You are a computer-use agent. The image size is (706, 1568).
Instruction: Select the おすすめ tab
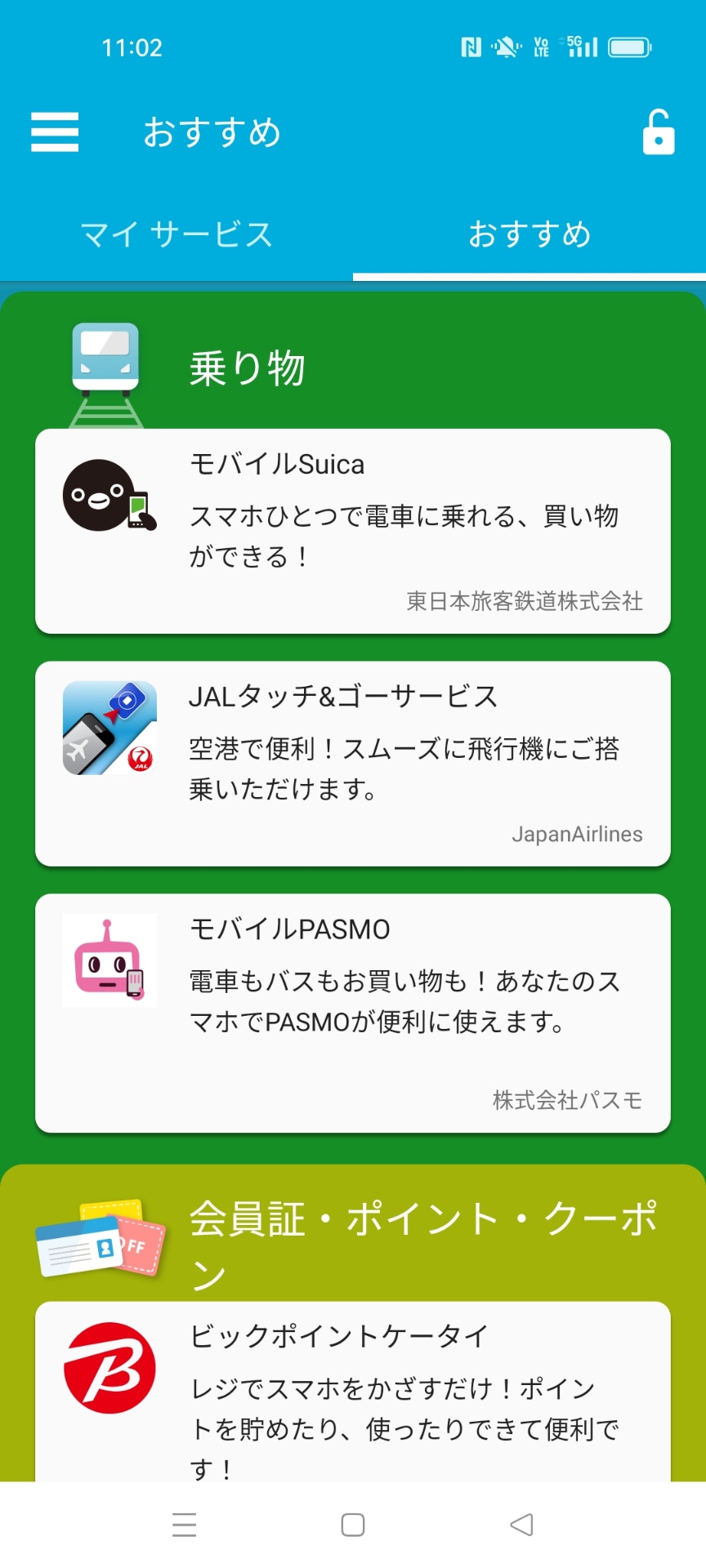529,234
